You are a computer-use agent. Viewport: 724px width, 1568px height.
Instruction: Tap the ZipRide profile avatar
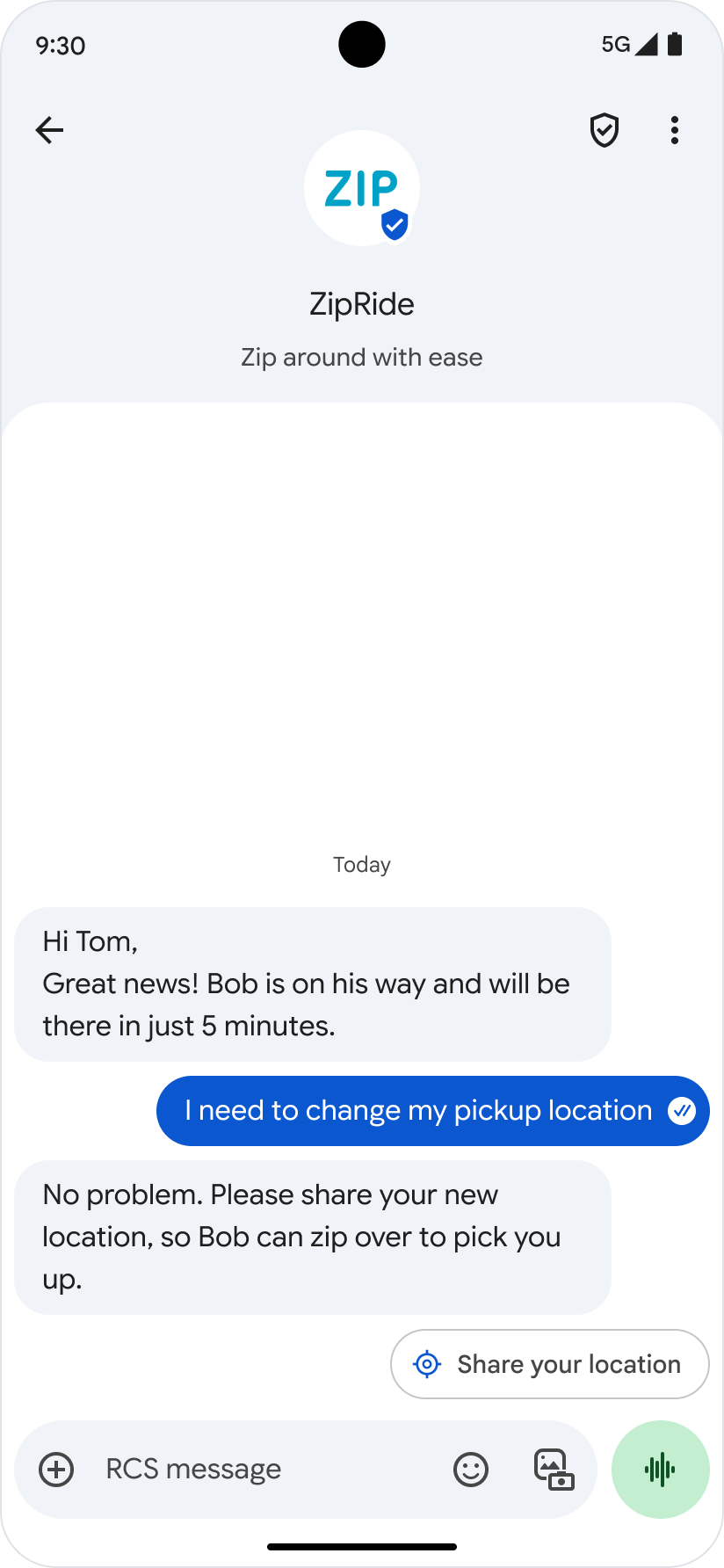[x=362, y=188]
